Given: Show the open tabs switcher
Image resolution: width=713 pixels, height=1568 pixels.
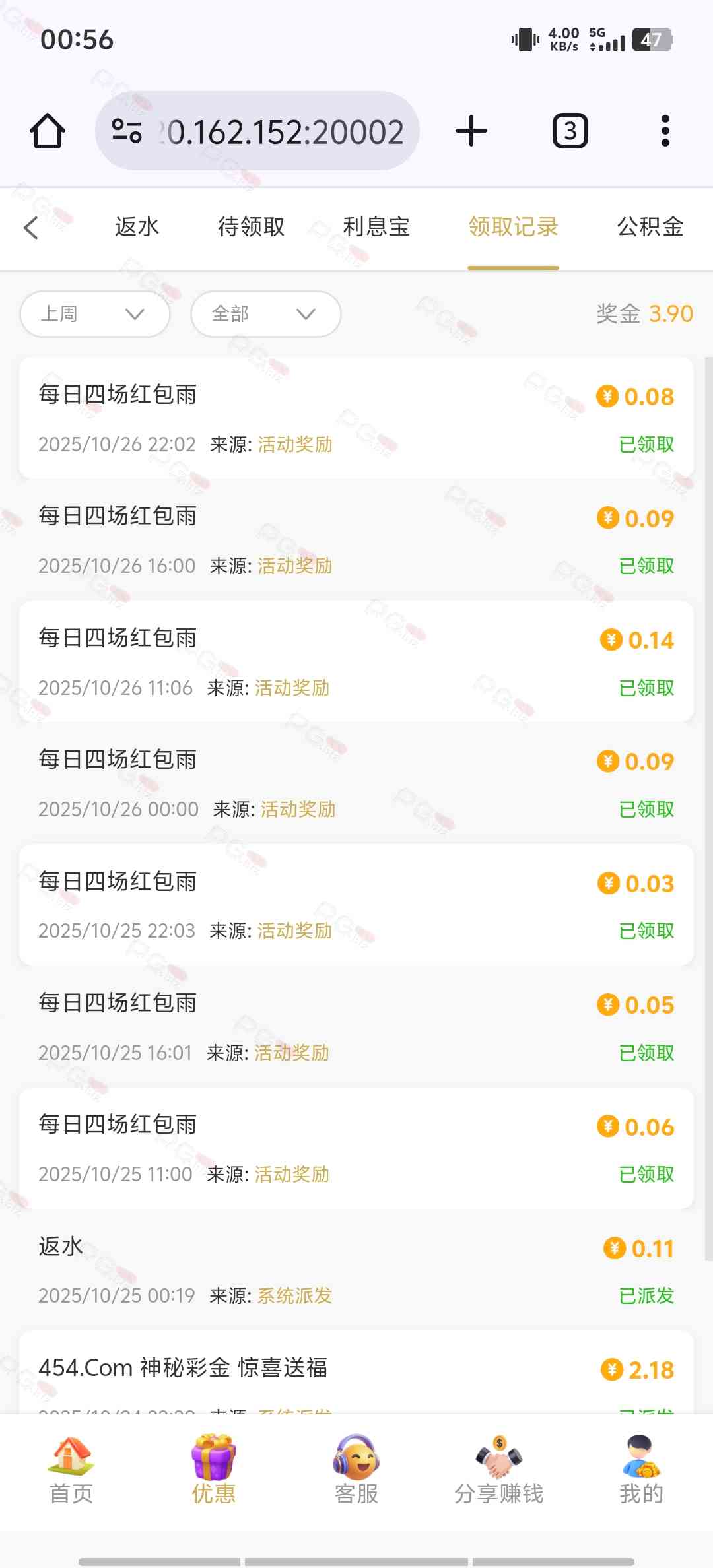Looking at the screenshot, I should [x=570, y=131].
